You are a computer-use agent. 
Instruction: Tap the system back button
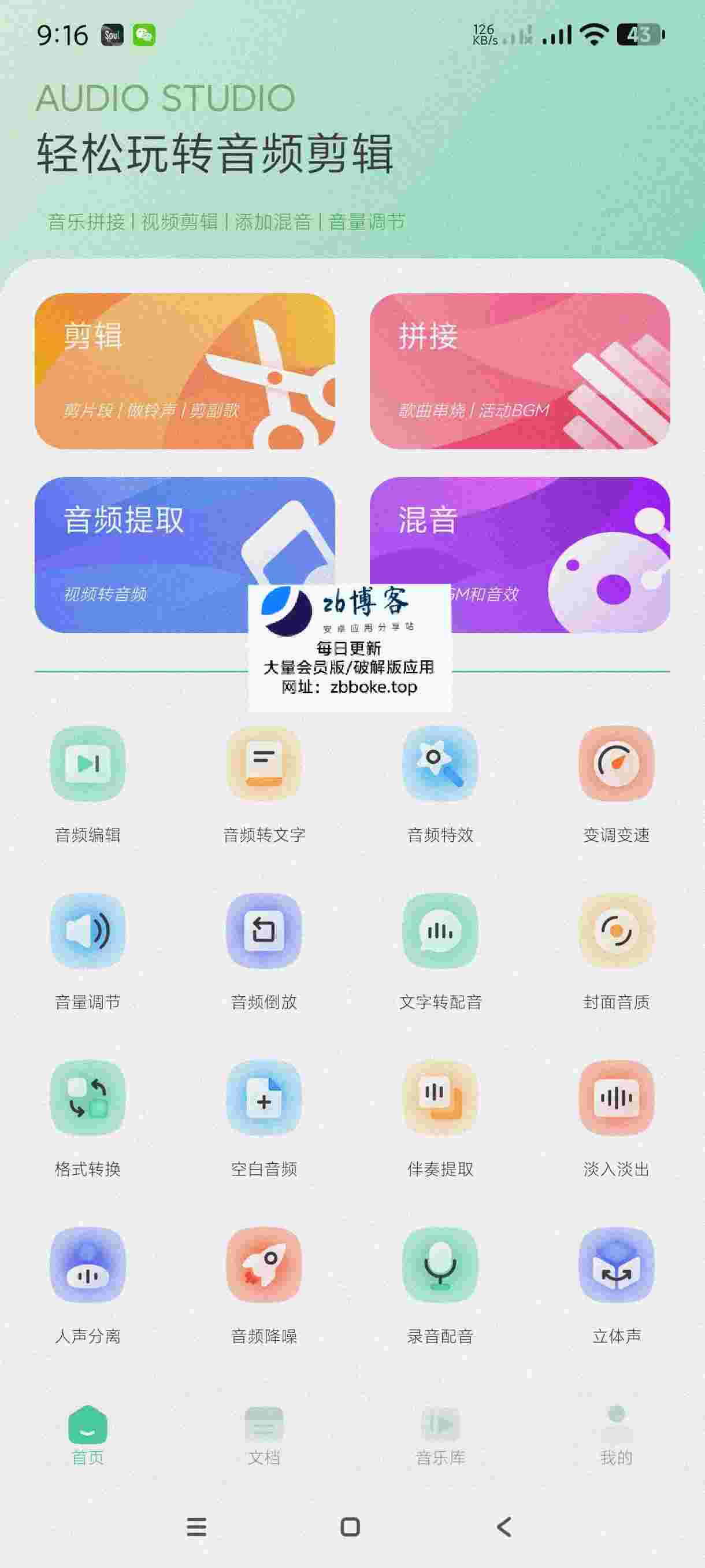[504, 1526]
